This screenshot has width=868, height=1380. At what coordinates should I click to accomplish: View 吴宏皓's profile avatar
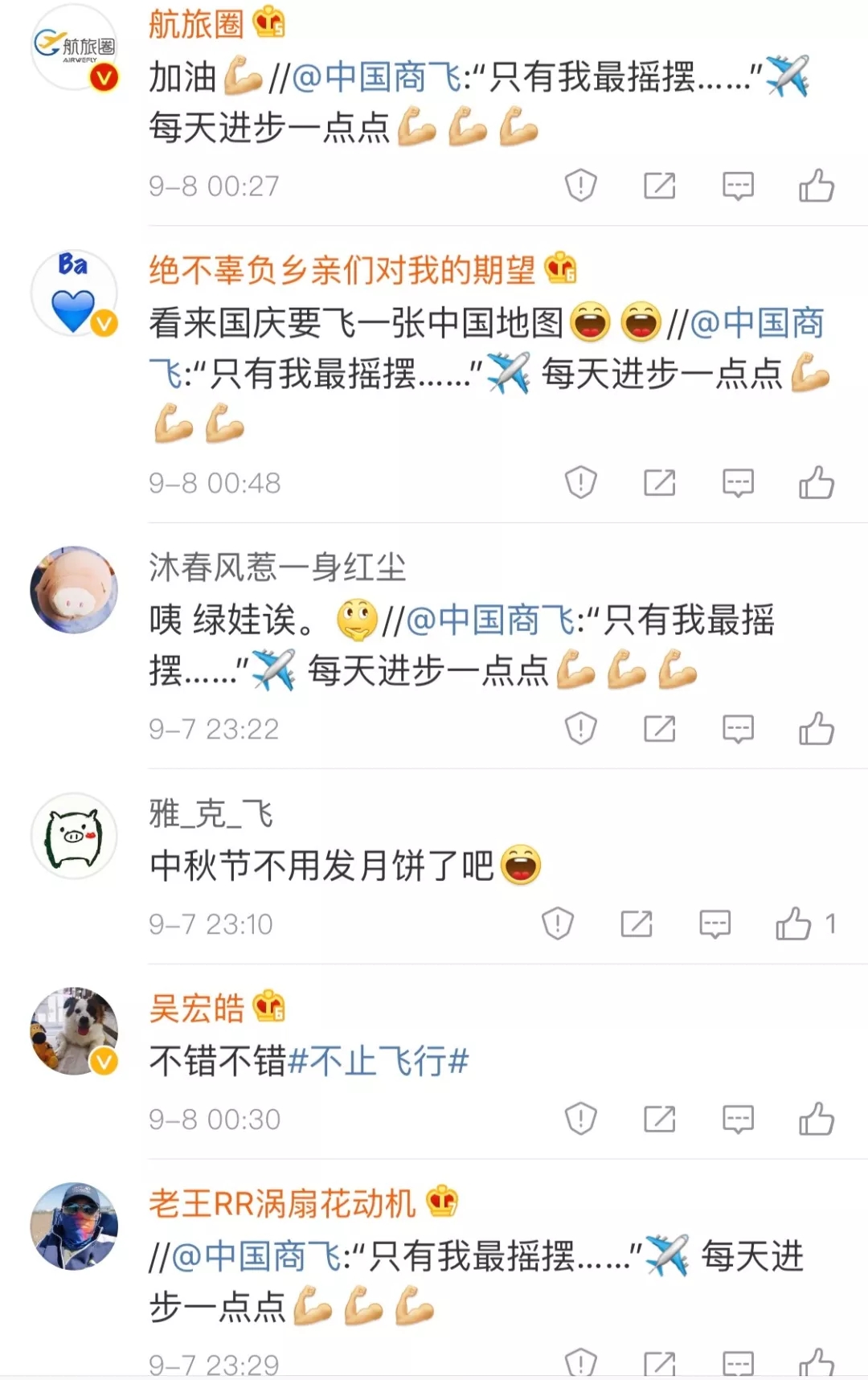75,1031
